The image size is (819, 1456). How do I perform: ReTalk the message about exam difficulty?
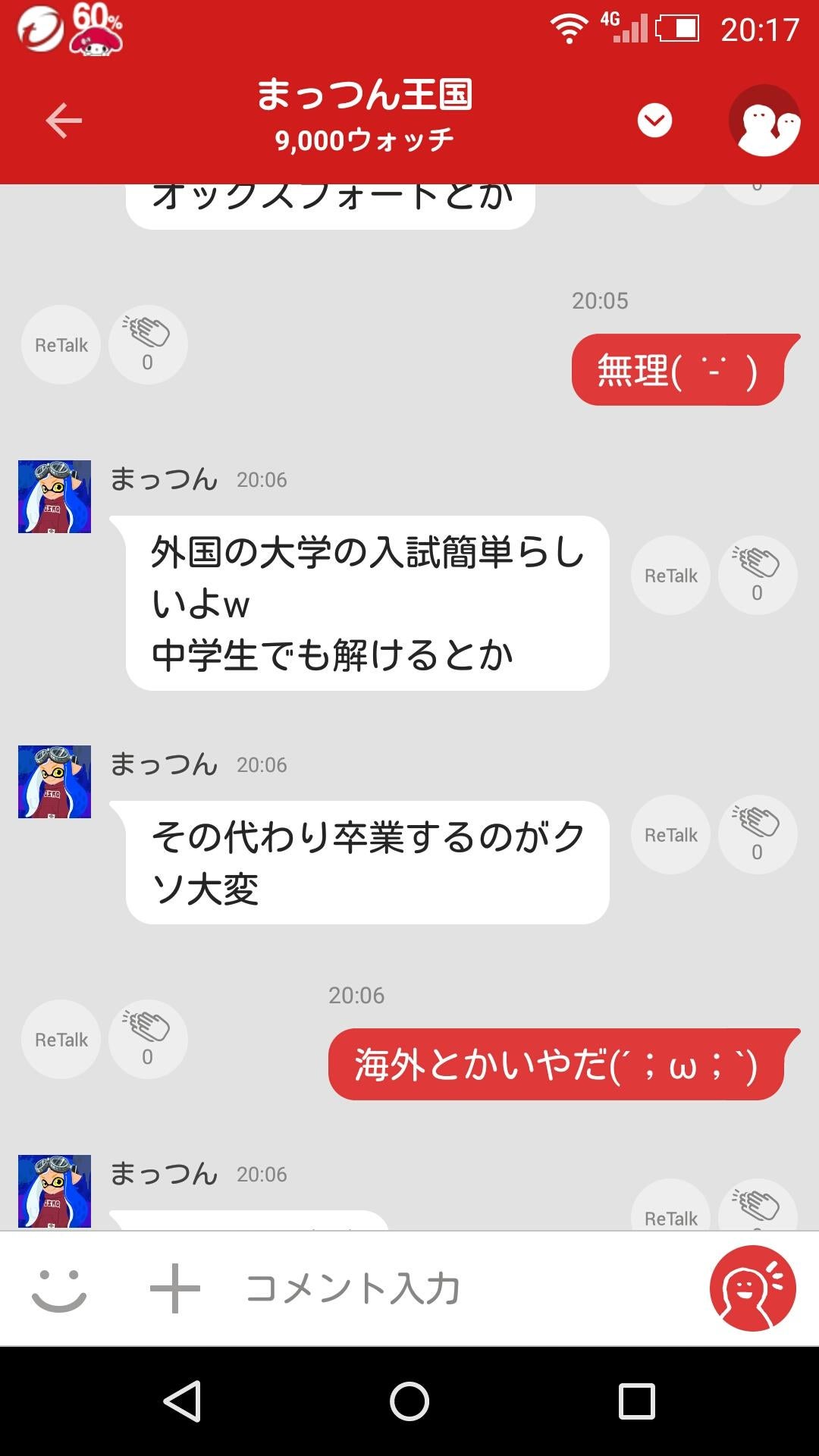670,575
